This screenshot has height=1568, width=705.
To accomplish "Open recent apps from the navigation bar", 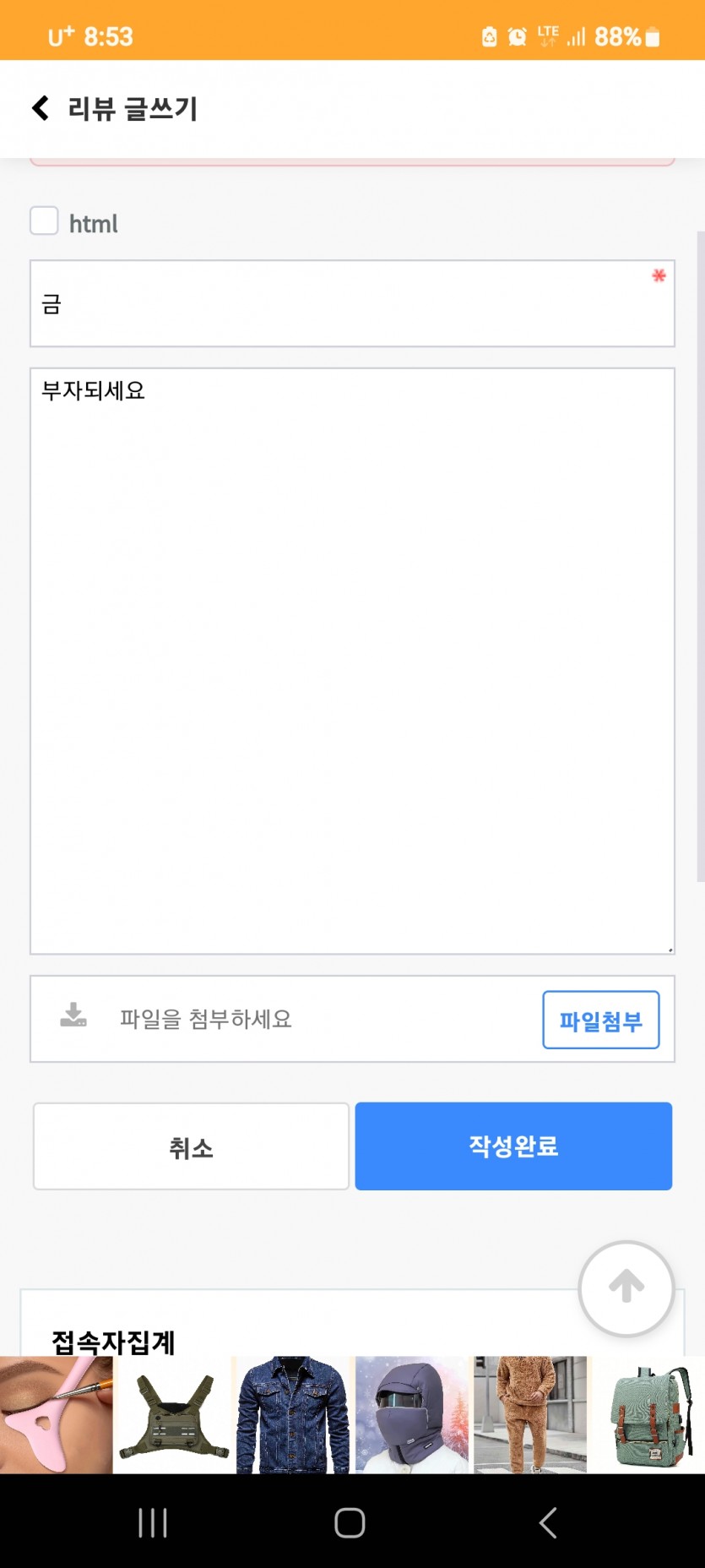I will (153, 1523).
